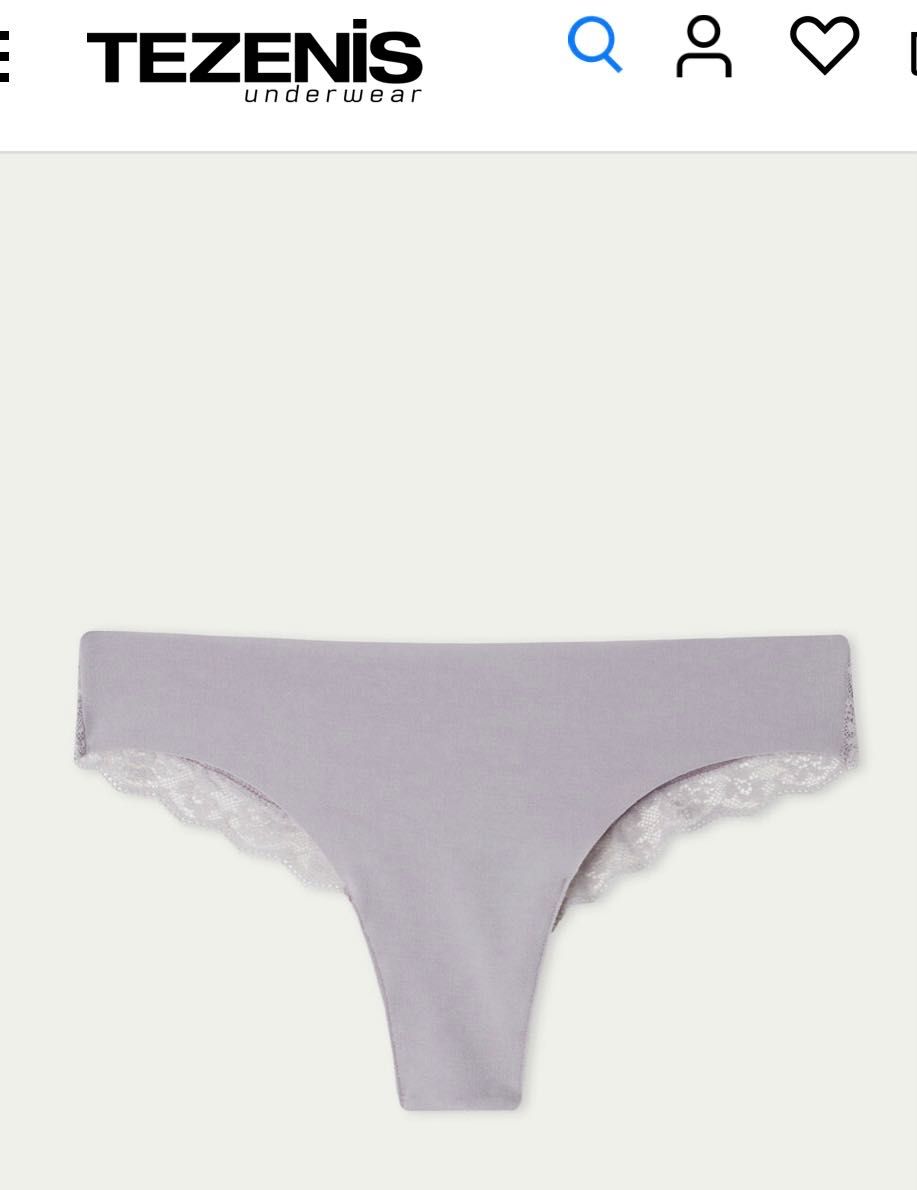Open the wishlist heart icon
The image size is (917, 1190).
pos(824,46)
